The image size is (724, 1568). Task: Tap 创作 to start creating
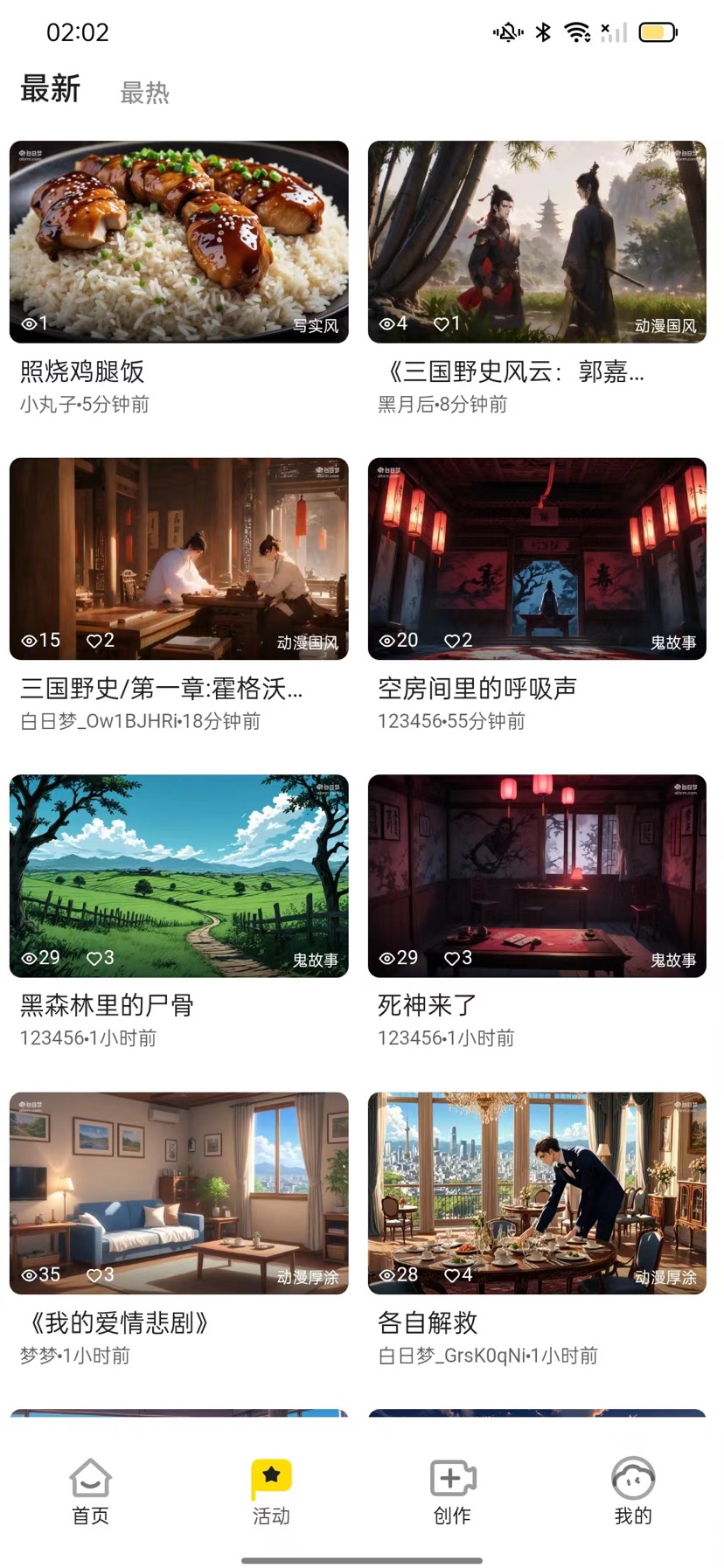point(452,1491)
